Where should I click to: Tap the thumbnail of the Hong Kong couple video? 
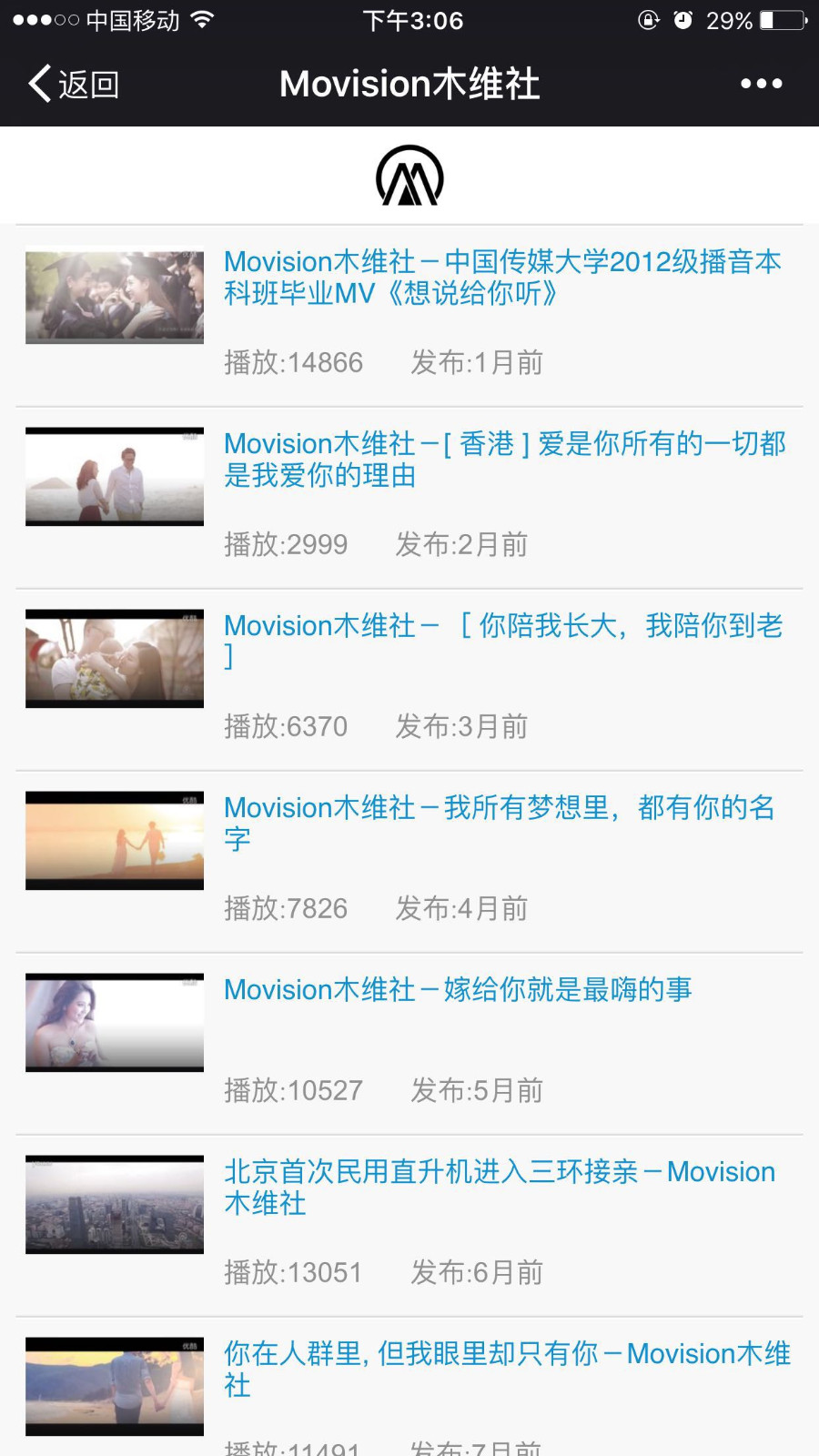coord(115,477)
